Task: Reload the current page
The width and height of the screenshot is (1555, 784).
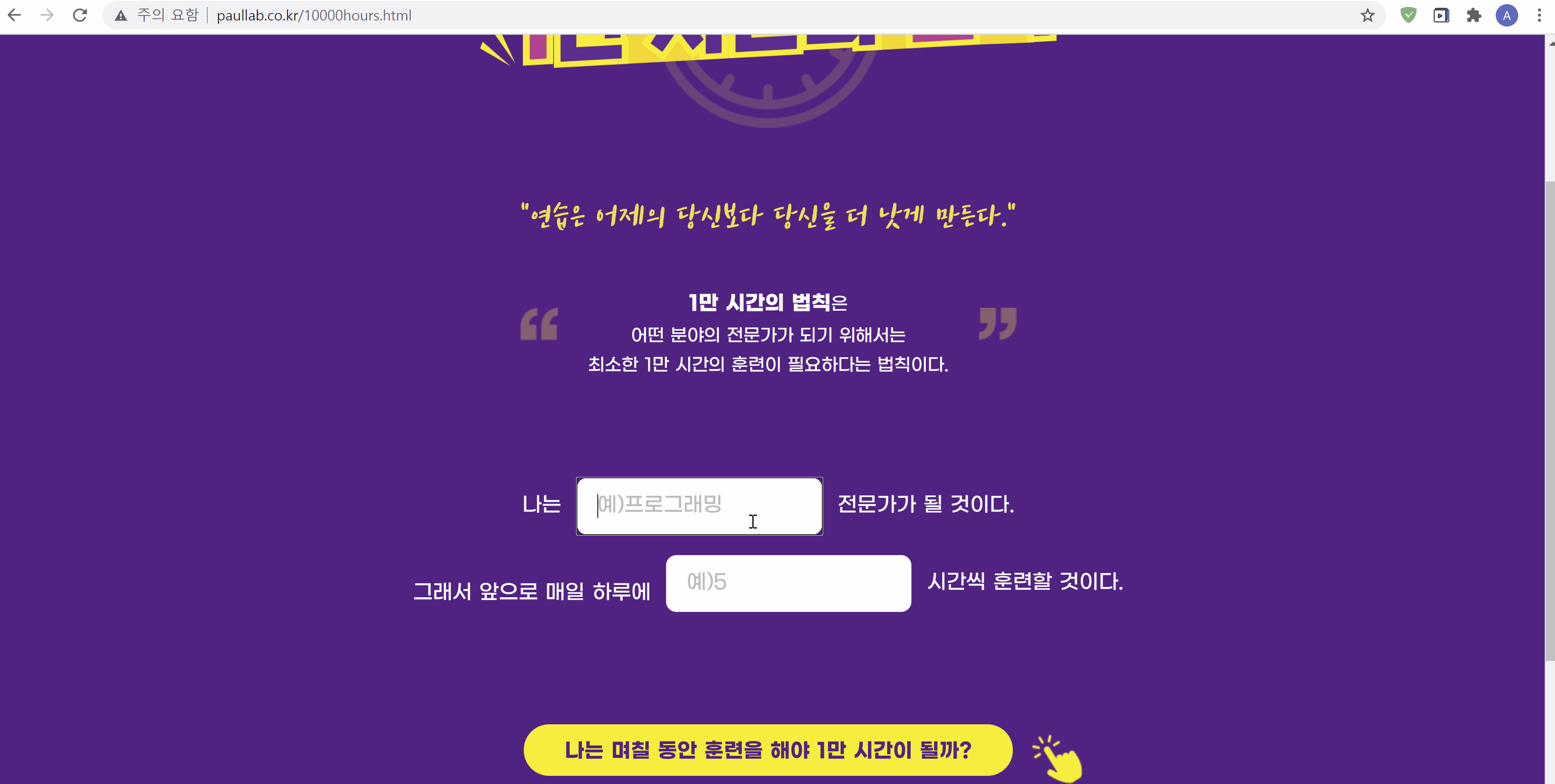Action: click(x=80, y=15)
